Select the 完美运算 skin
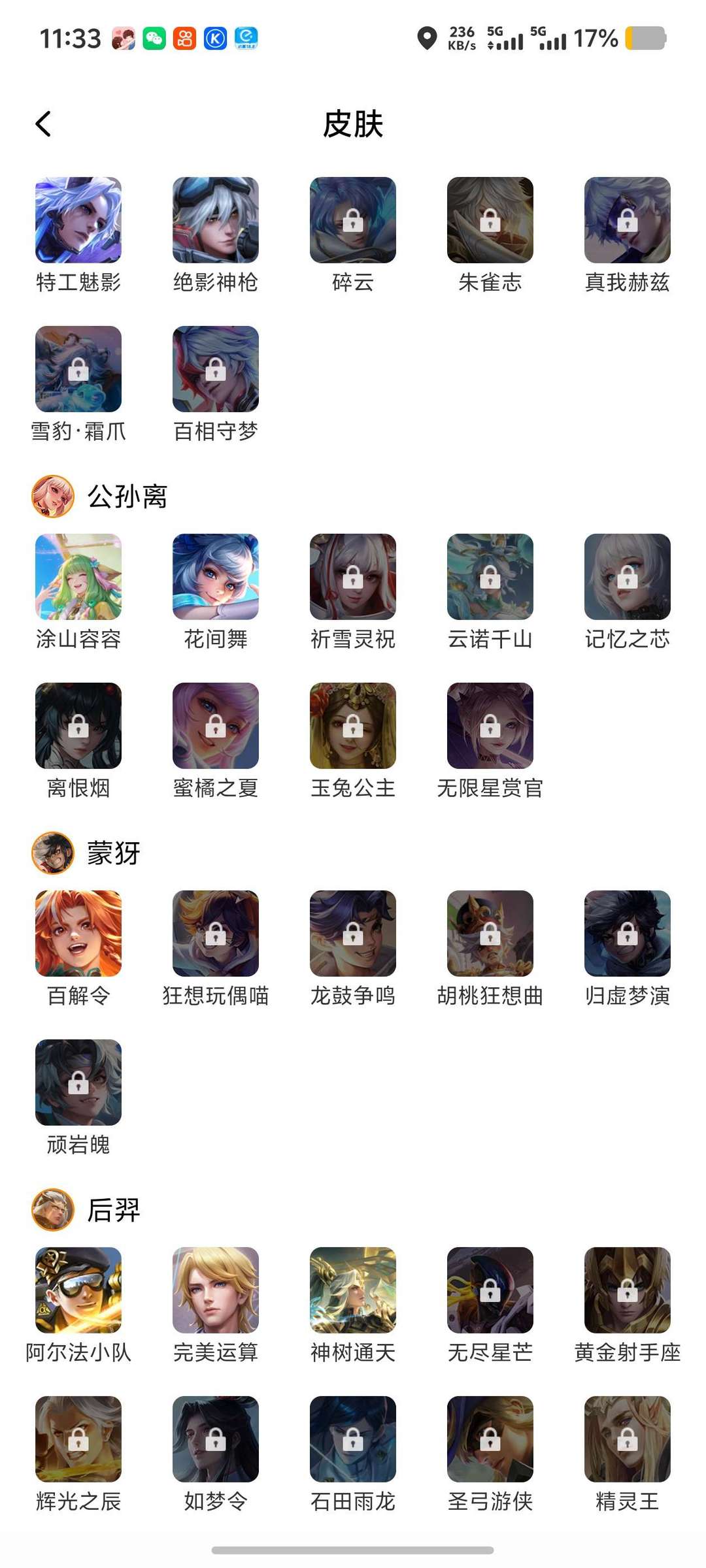The height and width of the screenshot is (1568, 706). [216, 1290]
